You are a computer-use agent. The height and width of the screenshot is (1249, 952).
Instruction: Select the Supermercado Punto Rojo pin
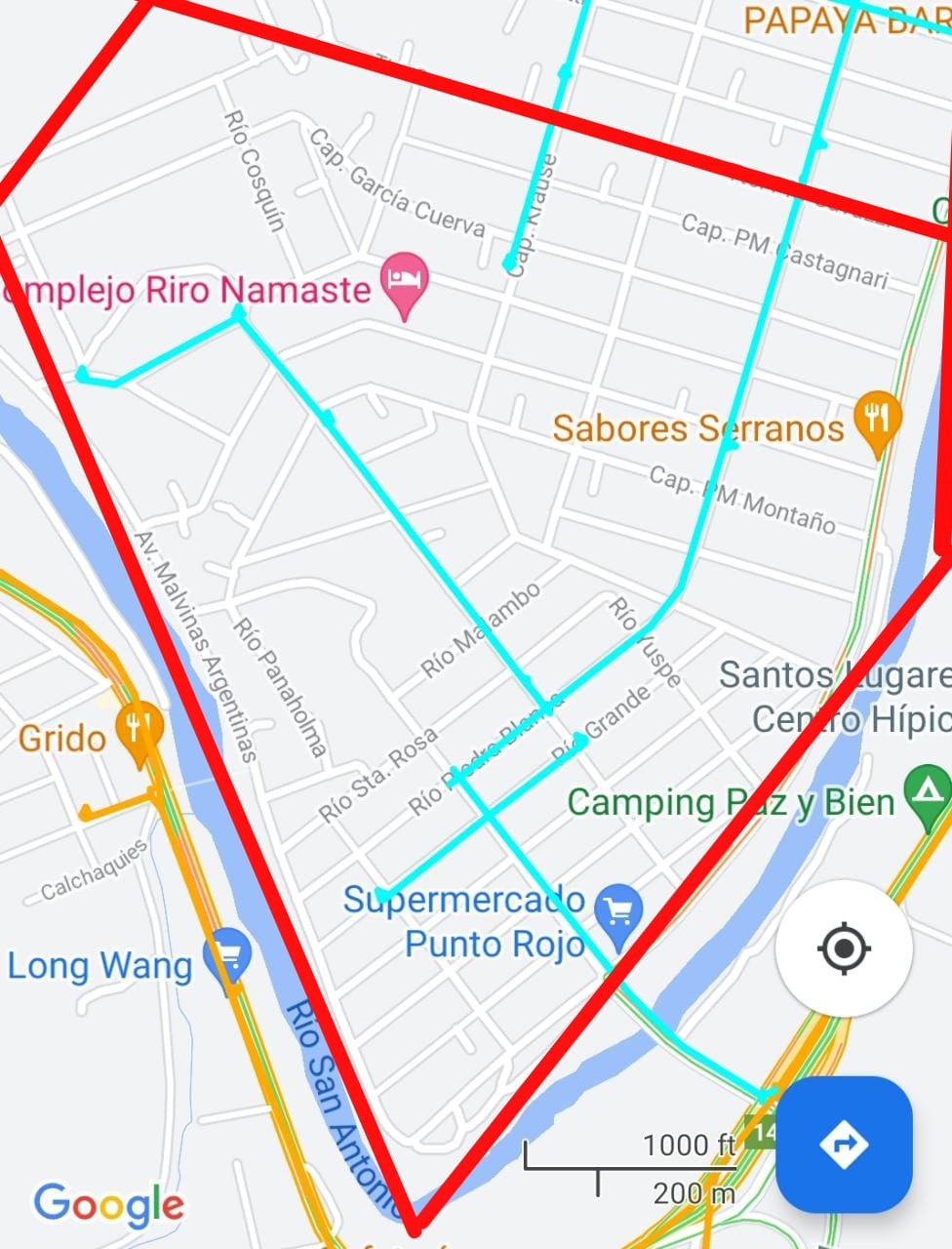(x=618, y=914)
